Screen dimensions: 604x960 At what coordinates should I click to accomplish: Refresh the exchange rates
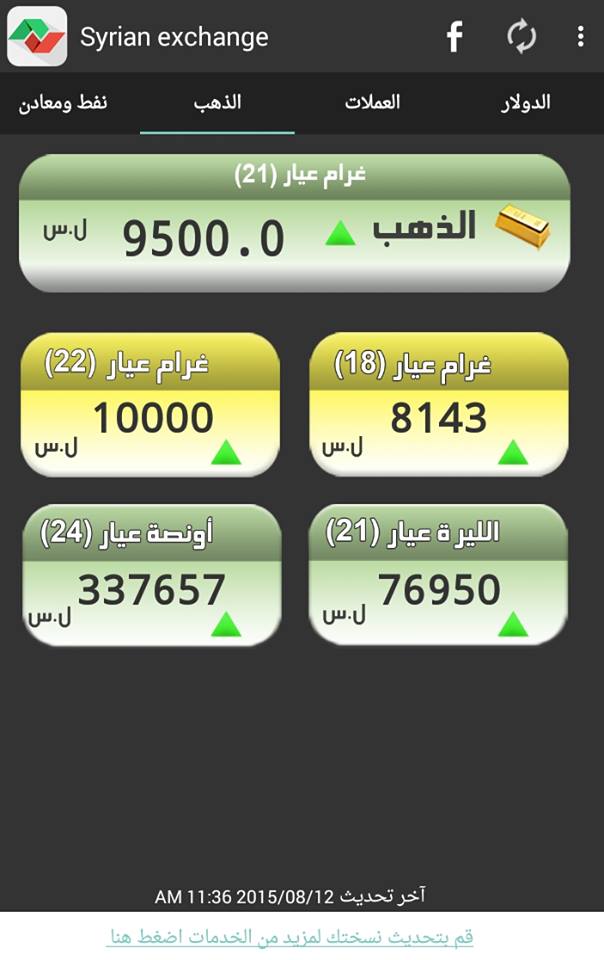click(x=521, y=38)
